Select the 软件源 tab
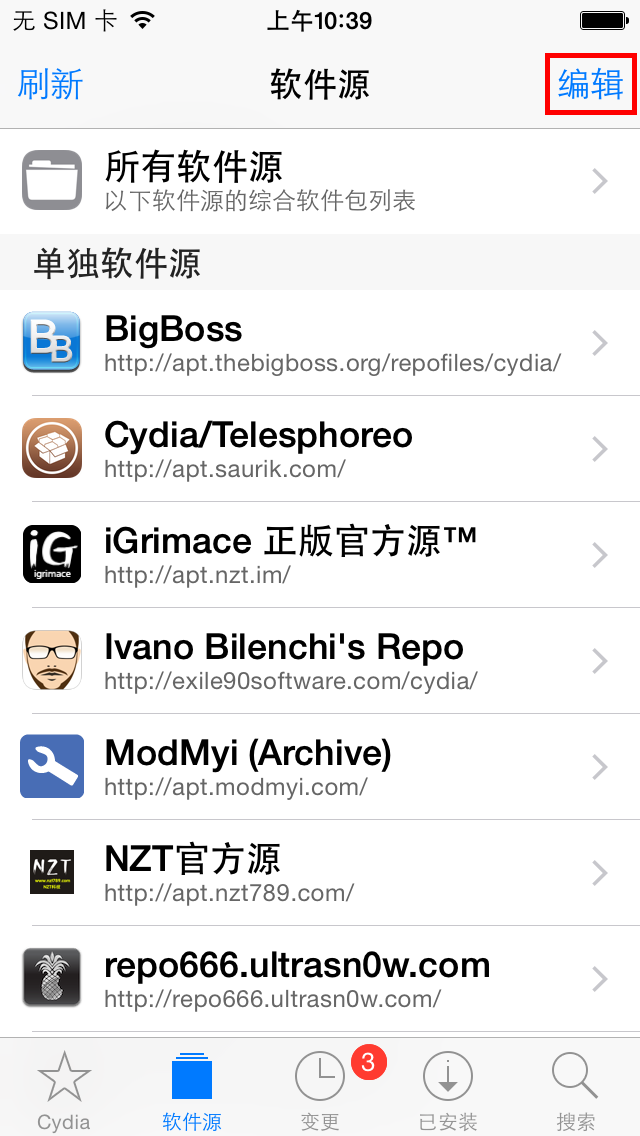The height and width of the screenshot is (1136, 640). click(x=192, y=1090)
